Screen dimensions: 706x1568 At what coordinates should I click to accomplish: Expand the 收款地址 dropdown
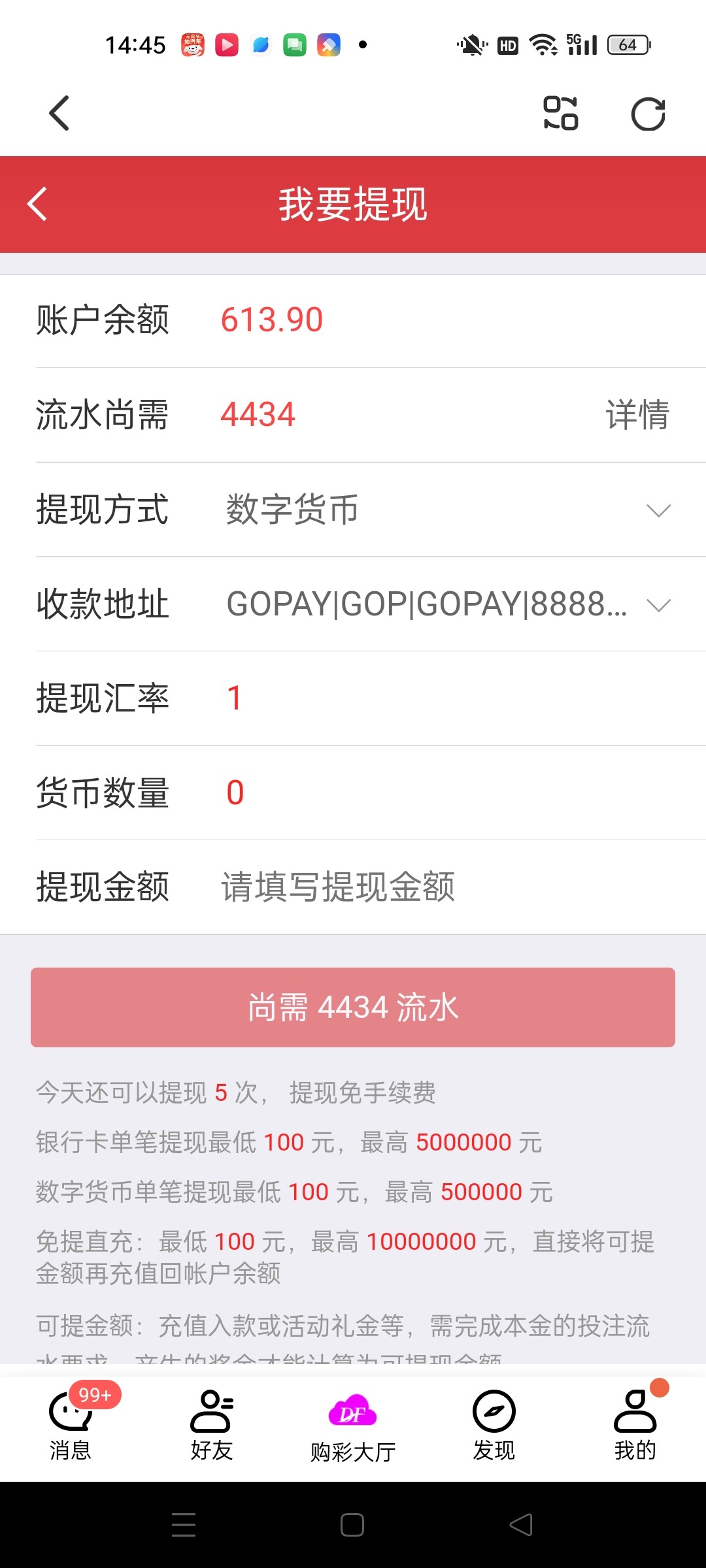[x=658, y=604]
